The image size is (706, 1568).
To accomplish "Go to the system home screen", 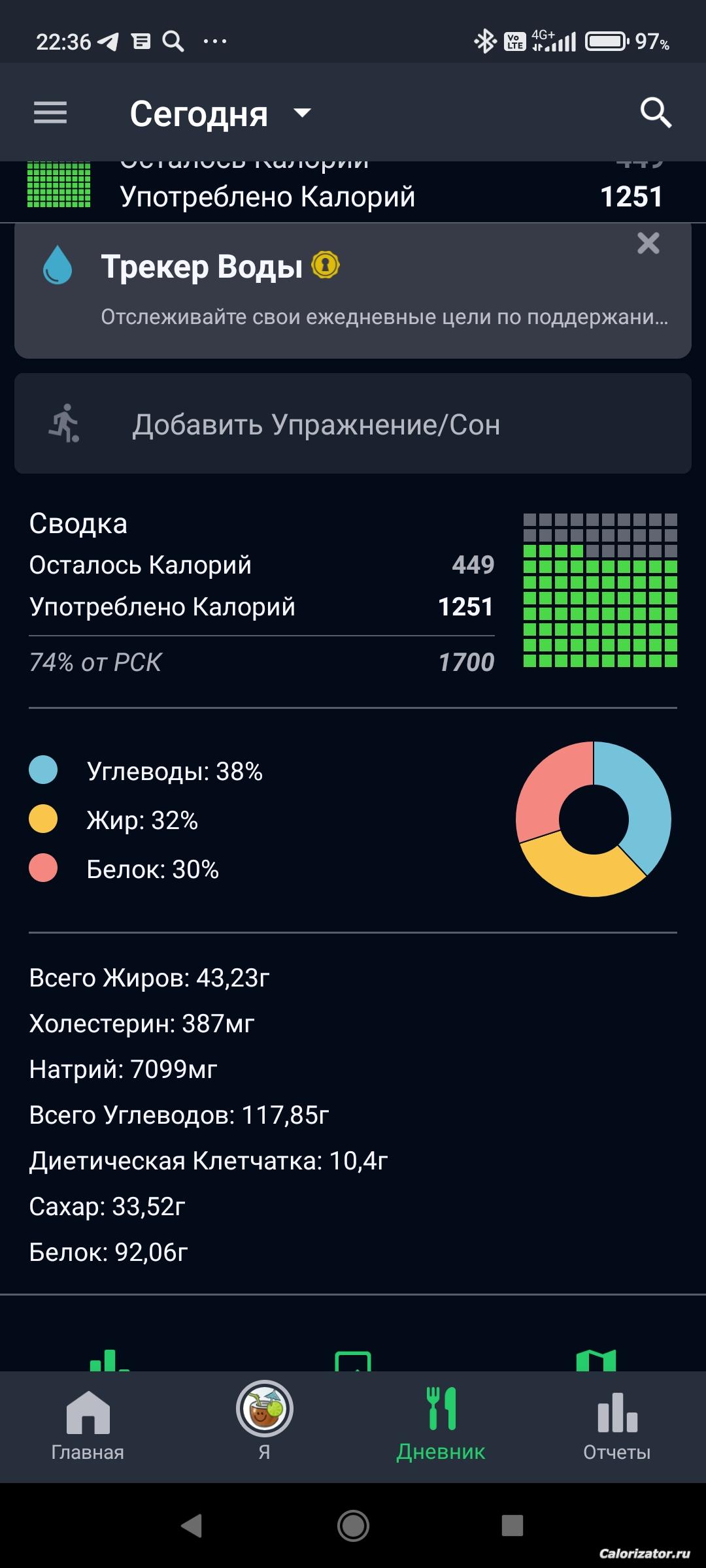I will click(353, 1526).
